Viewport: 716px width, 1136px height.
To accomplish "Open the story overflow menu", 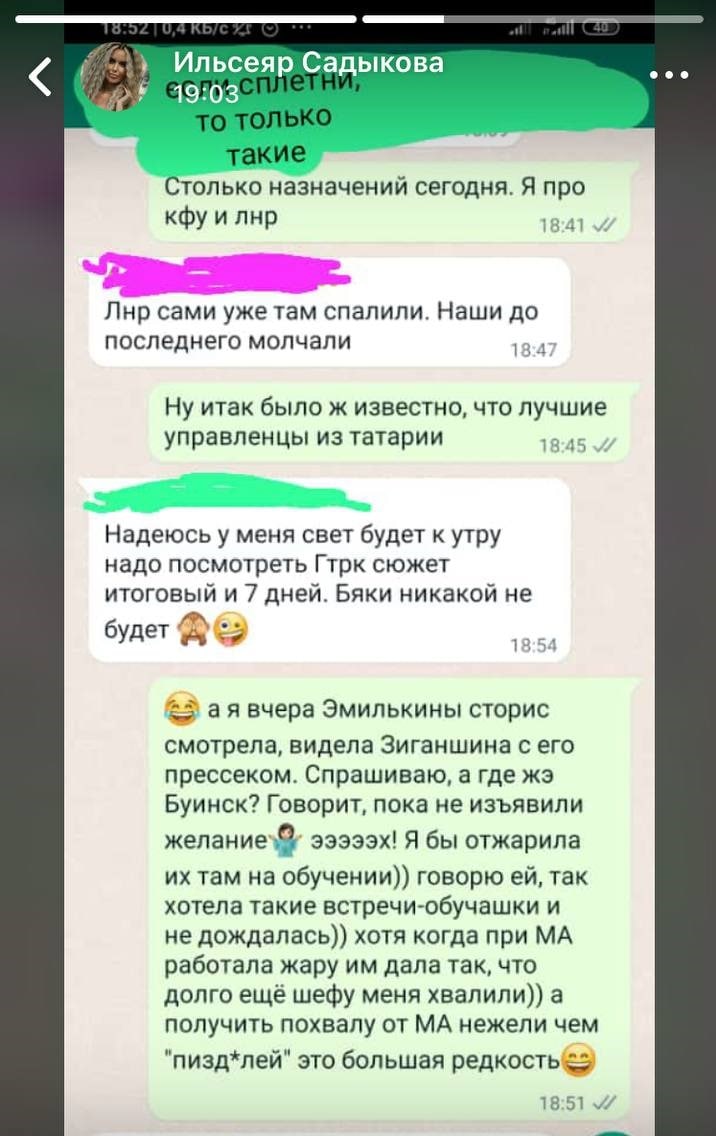I will [x=669, y=75].
